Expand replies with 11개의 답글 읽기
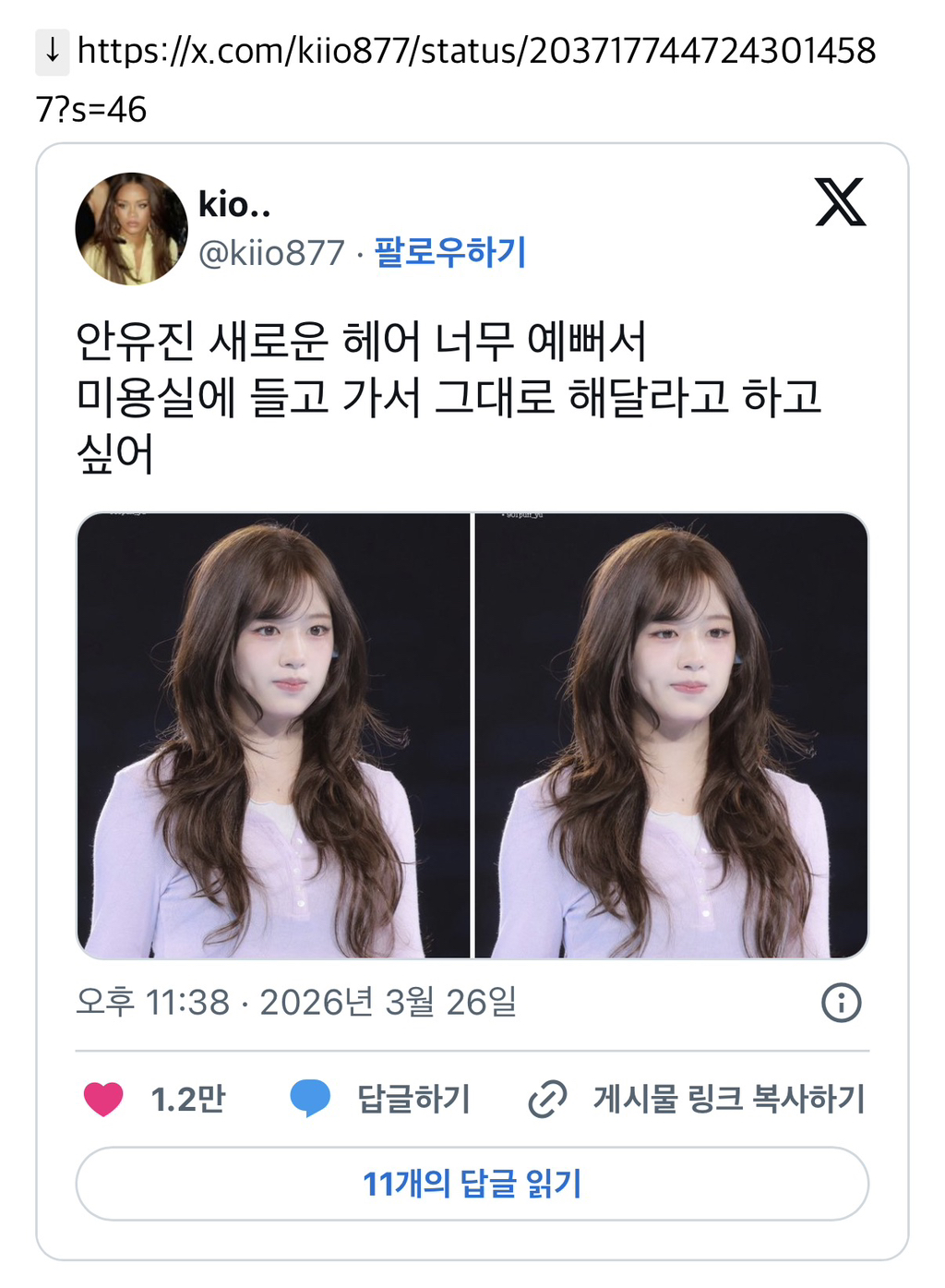This screenshot has height=1288, width=945. (x=472, y=1186)
